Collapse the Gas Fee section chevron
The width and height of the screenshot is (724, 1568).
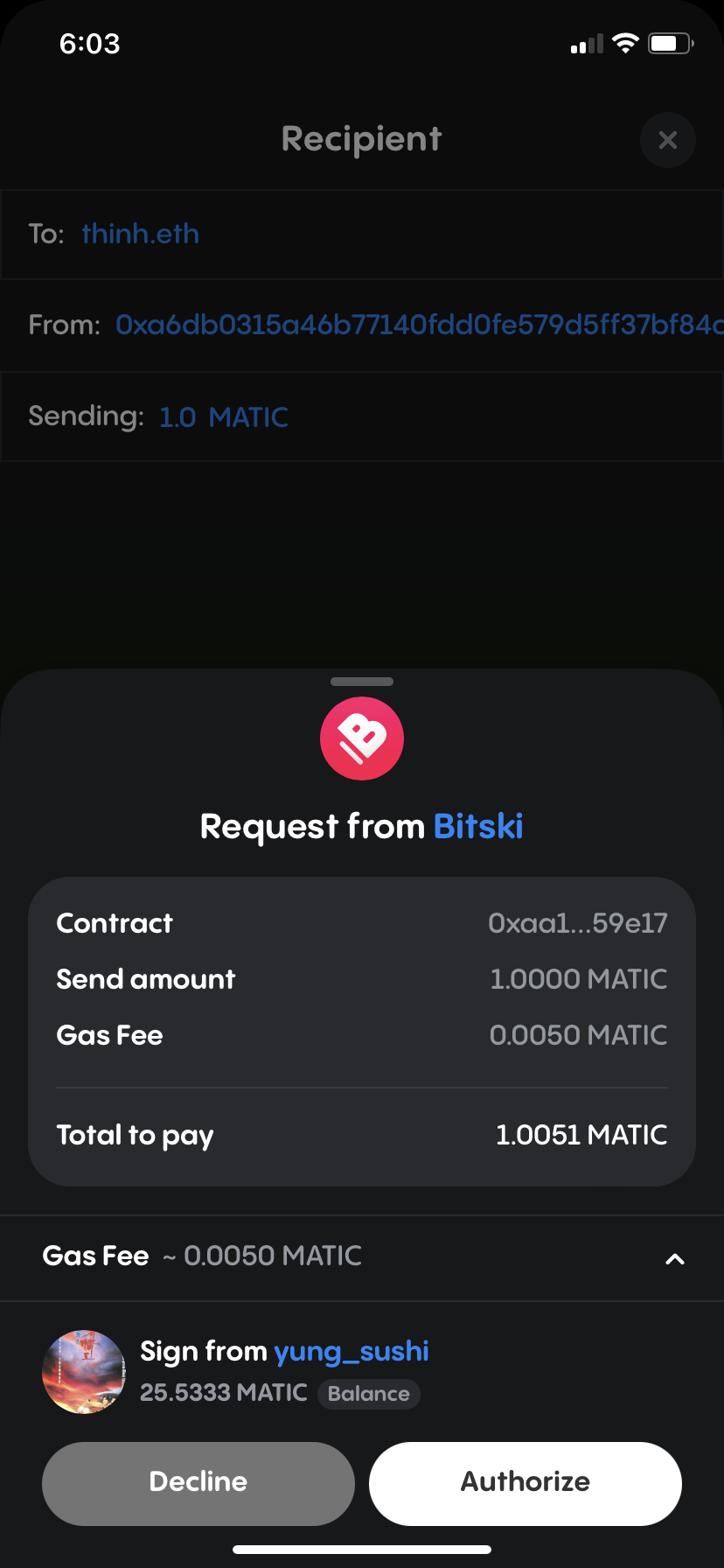pyautogui.click(x=675, y=1259)
